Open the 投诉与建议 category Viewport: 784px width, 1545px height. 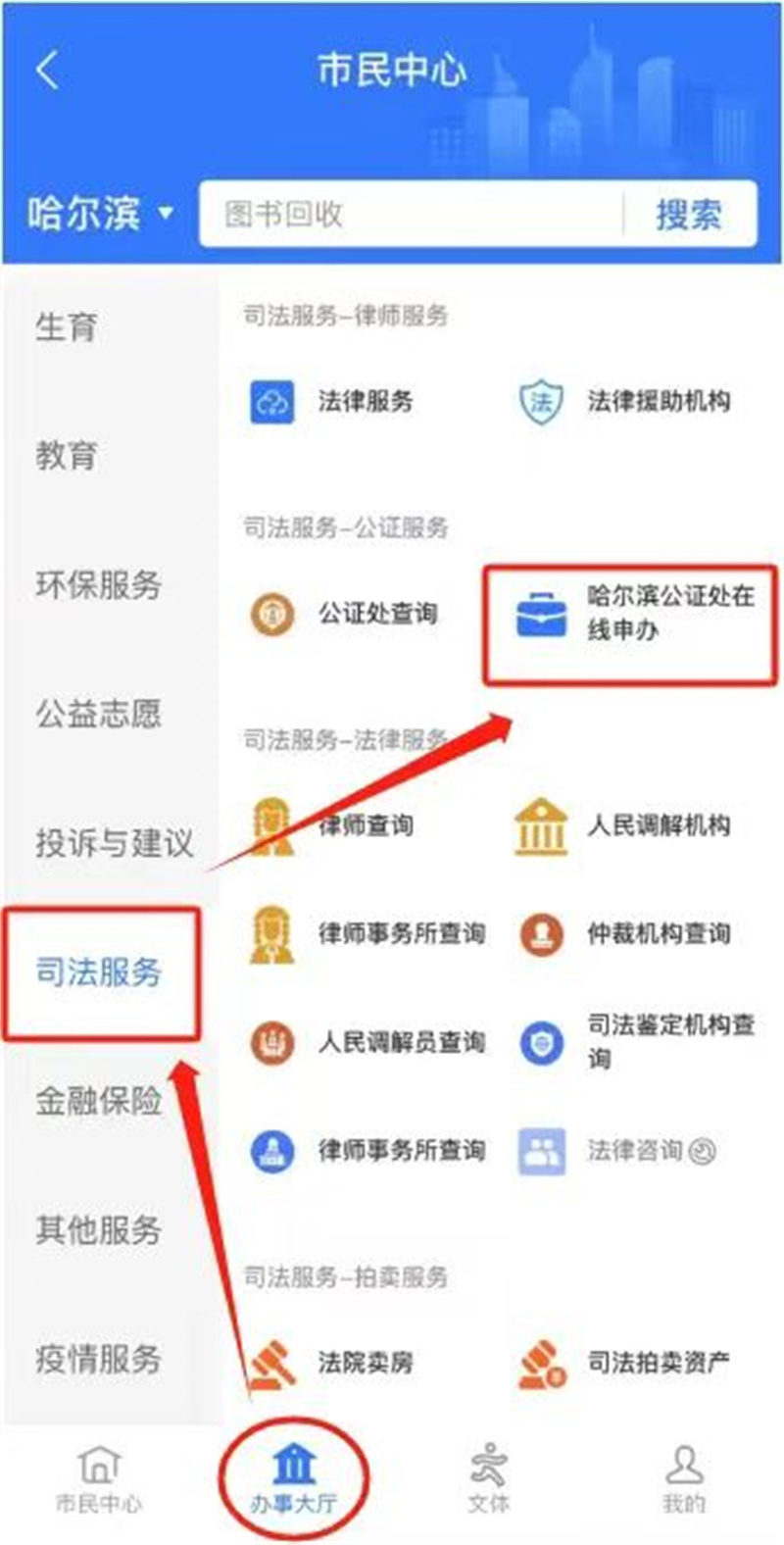(x=114, y=842)
